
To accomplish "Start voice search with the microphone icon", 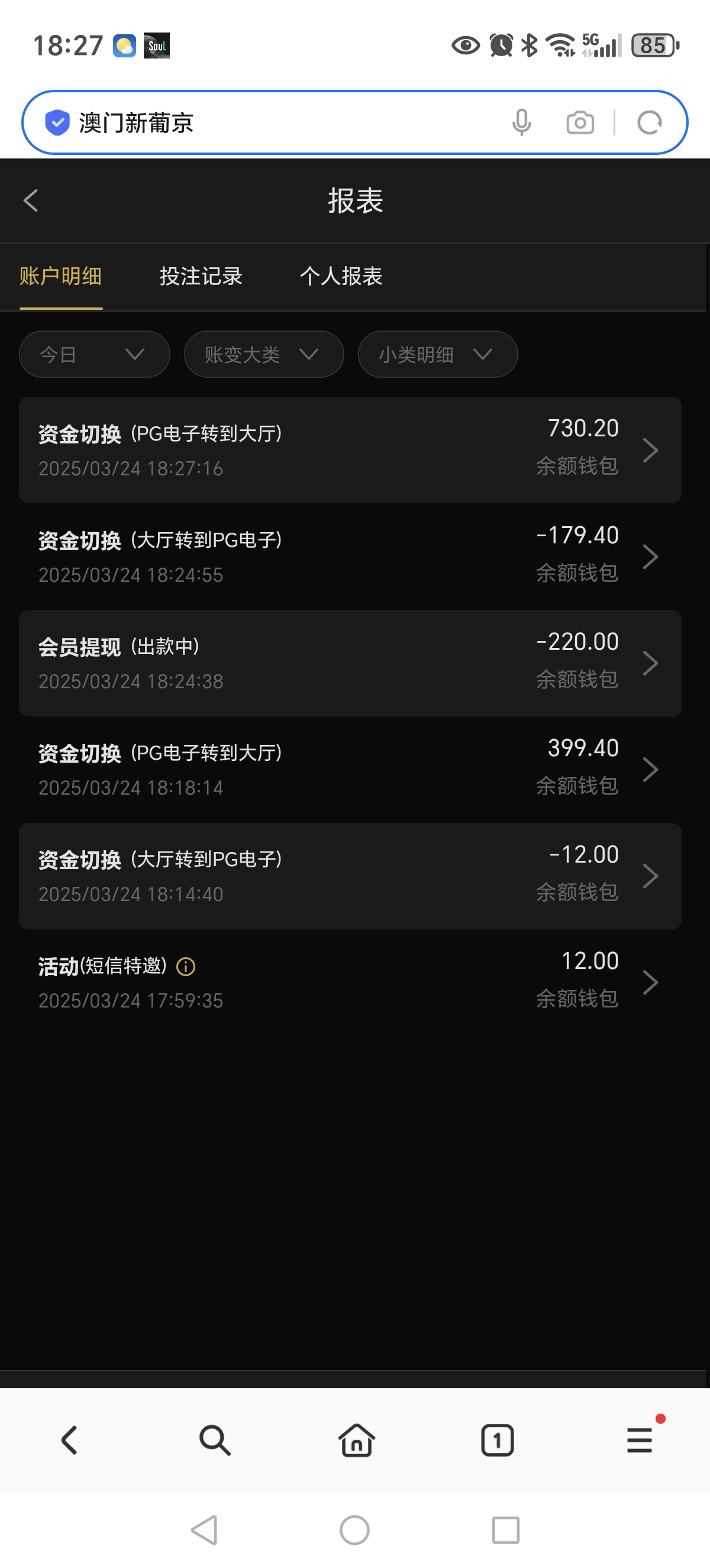I will tap(521, 123).
